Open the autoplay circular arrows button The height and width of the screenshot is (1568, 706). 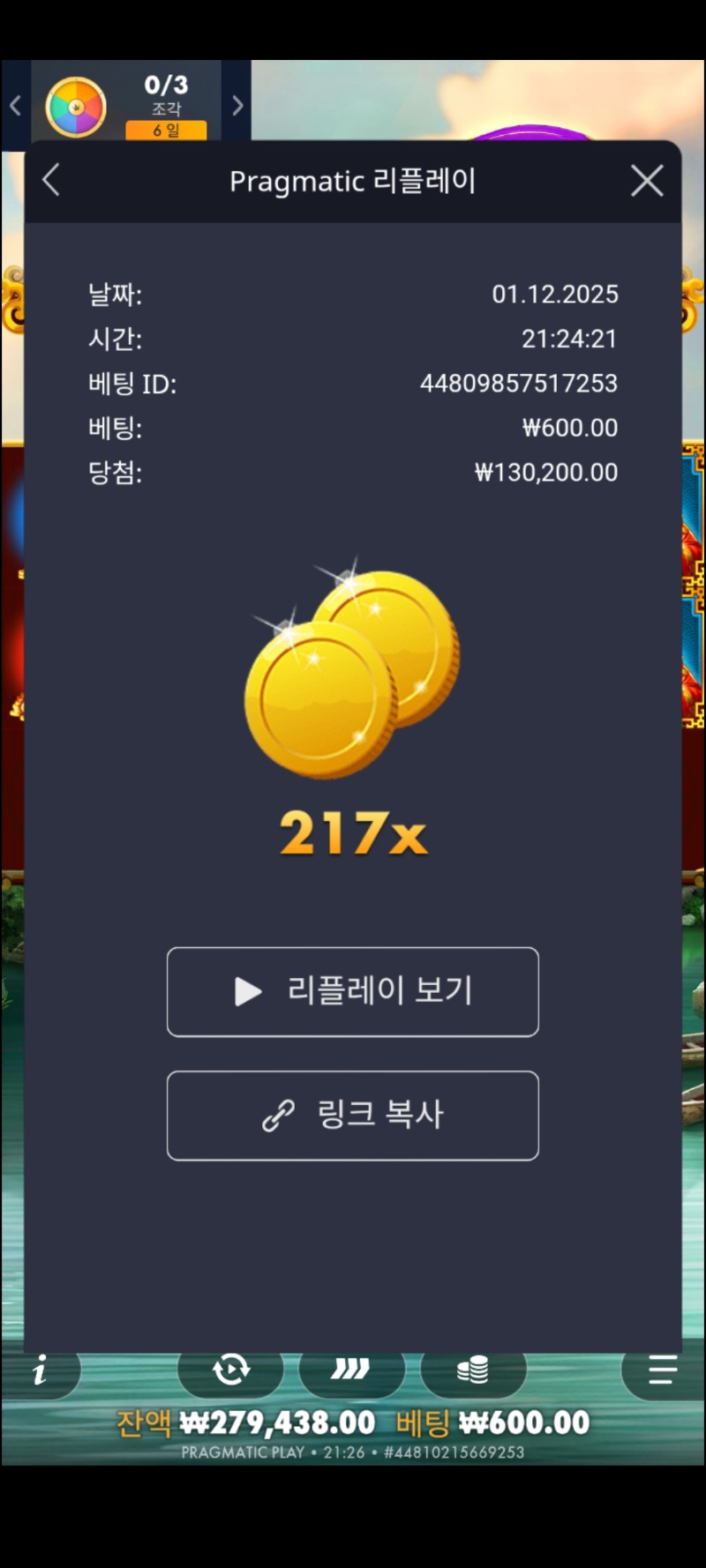point(231,1370)
